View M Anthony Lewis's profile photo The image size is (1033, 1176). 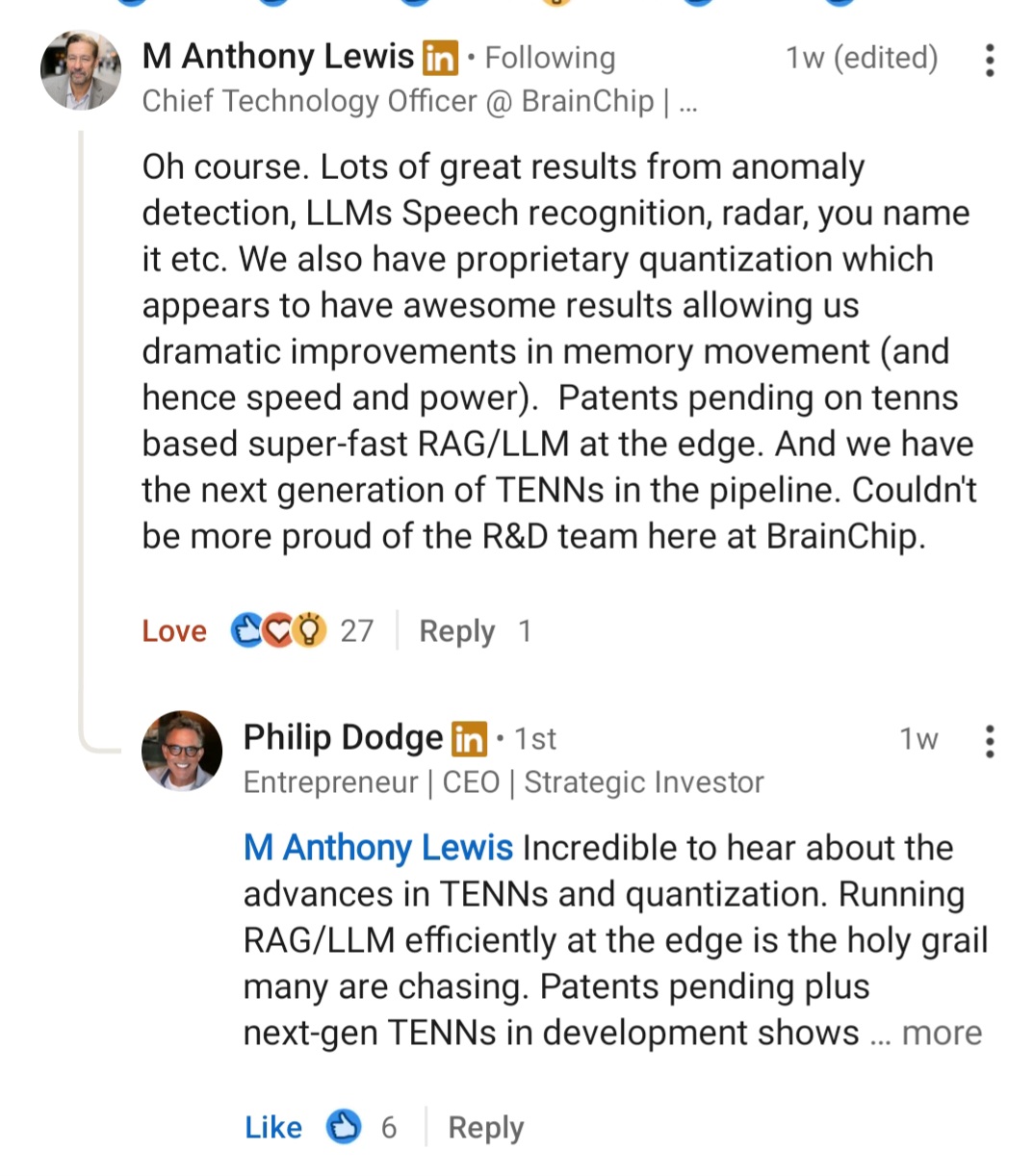(81, 70)
